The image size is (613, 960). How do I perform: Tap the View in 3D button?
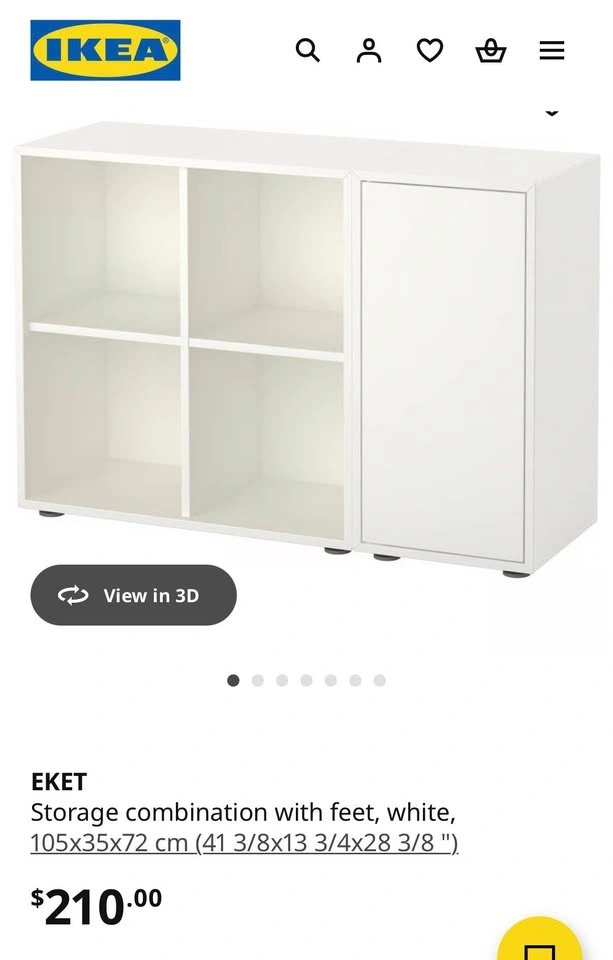133,595
